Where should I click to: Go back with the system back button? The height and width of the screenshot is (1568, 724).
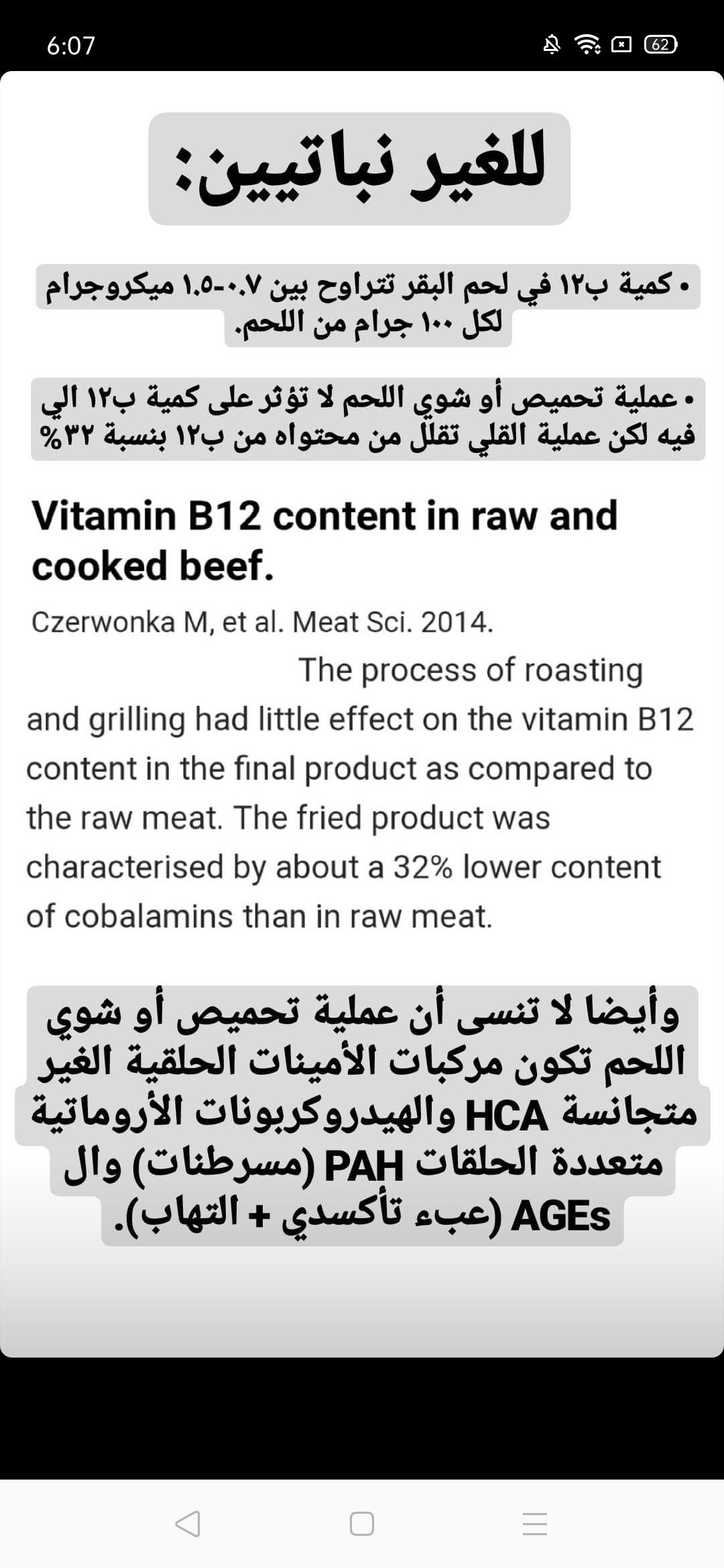coord(188,1524)
